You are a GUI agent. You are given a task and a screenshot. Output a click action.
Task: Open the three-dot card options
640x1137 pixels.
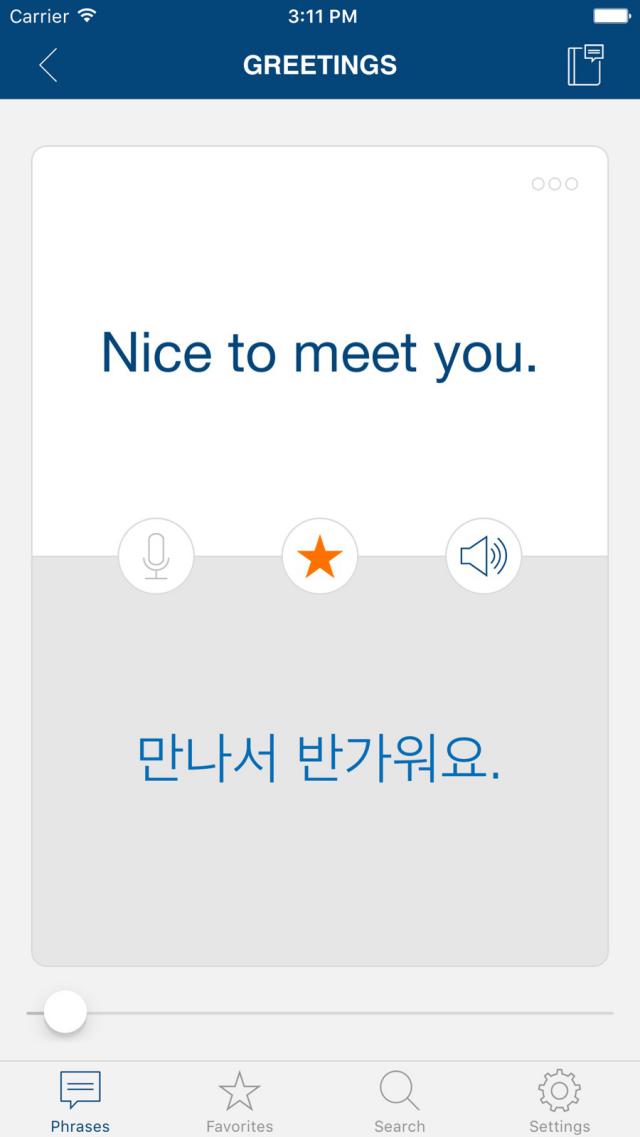(555, 184)
